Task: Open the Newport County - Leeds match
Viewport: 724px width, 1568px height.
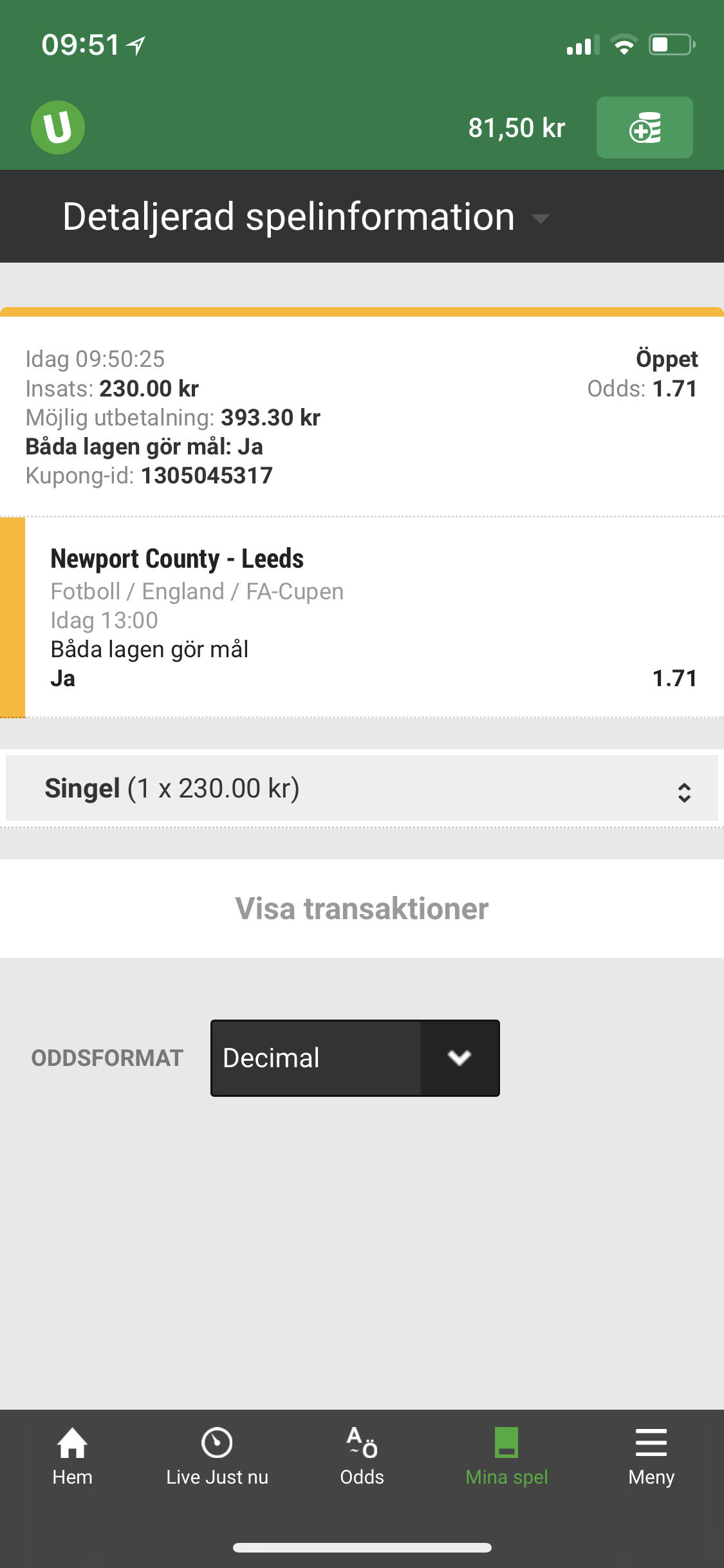Action: pos(177,559)
